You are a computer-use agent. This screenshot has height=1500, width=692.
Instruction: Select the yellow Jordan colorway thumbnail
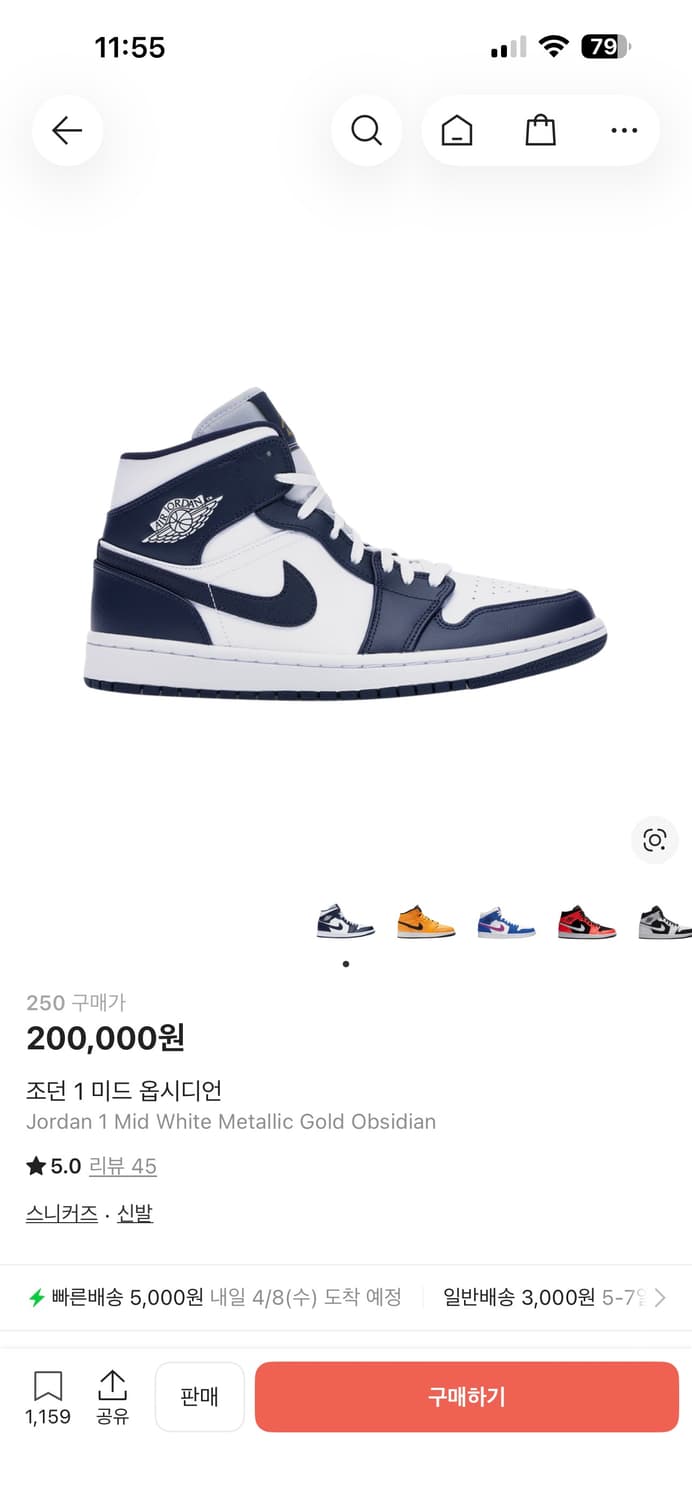[425, 921]
